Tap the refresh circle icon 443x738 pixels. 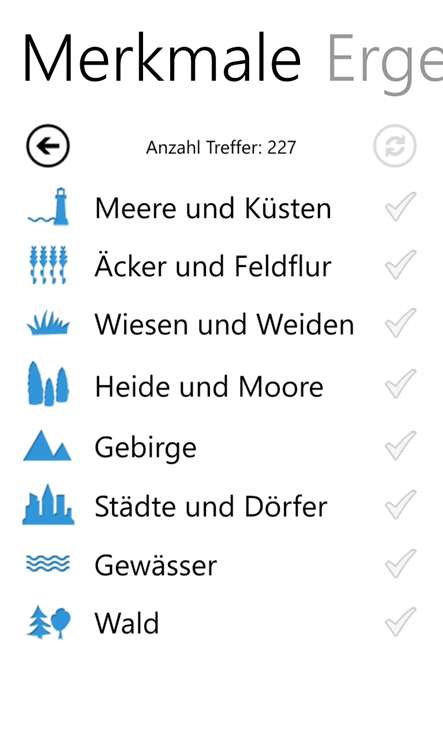coord(395,146)
